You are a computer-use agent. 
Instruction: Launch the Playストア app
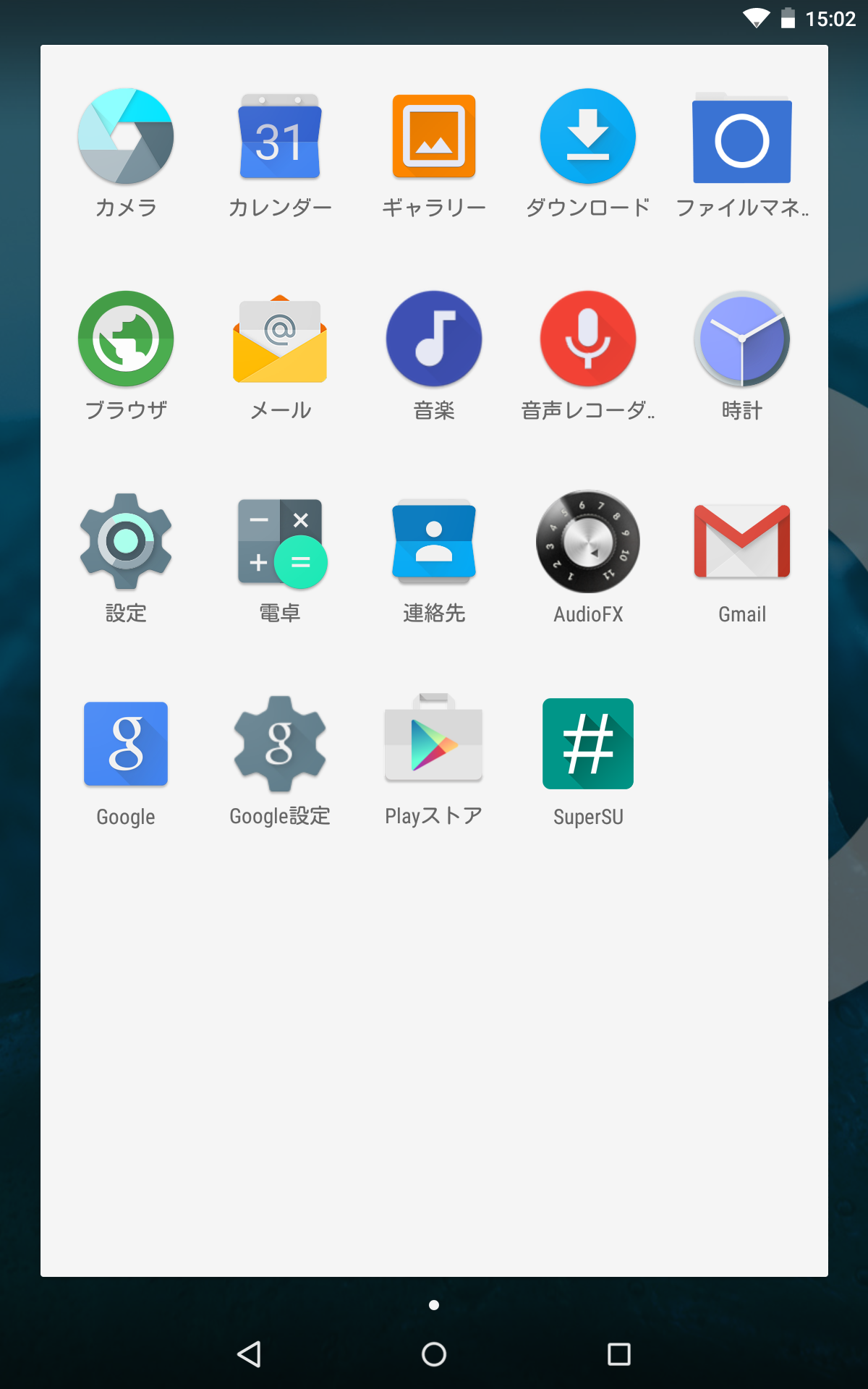(x=434, y=744)
